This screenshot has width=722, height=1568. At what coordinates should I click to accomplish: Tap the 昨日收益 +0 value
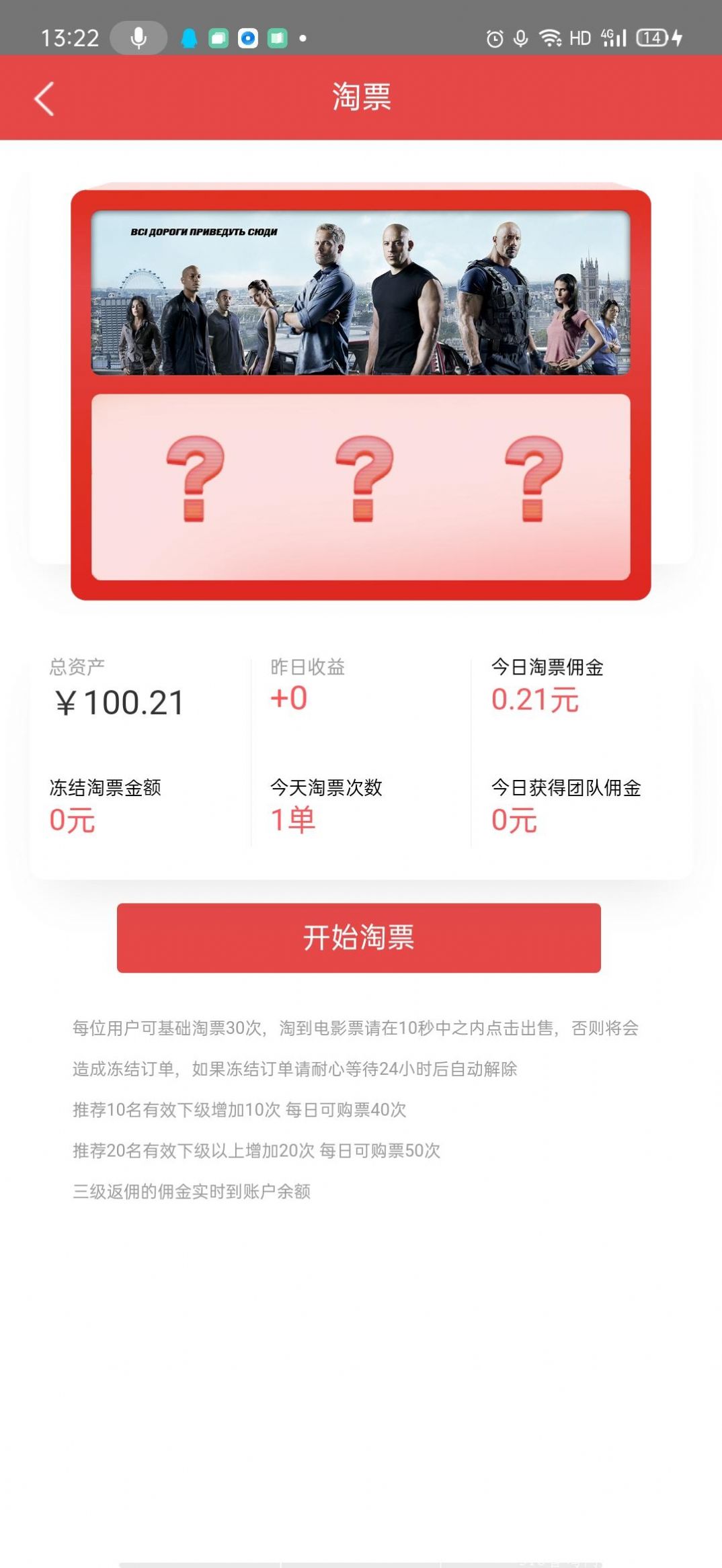tap(289, 699)
